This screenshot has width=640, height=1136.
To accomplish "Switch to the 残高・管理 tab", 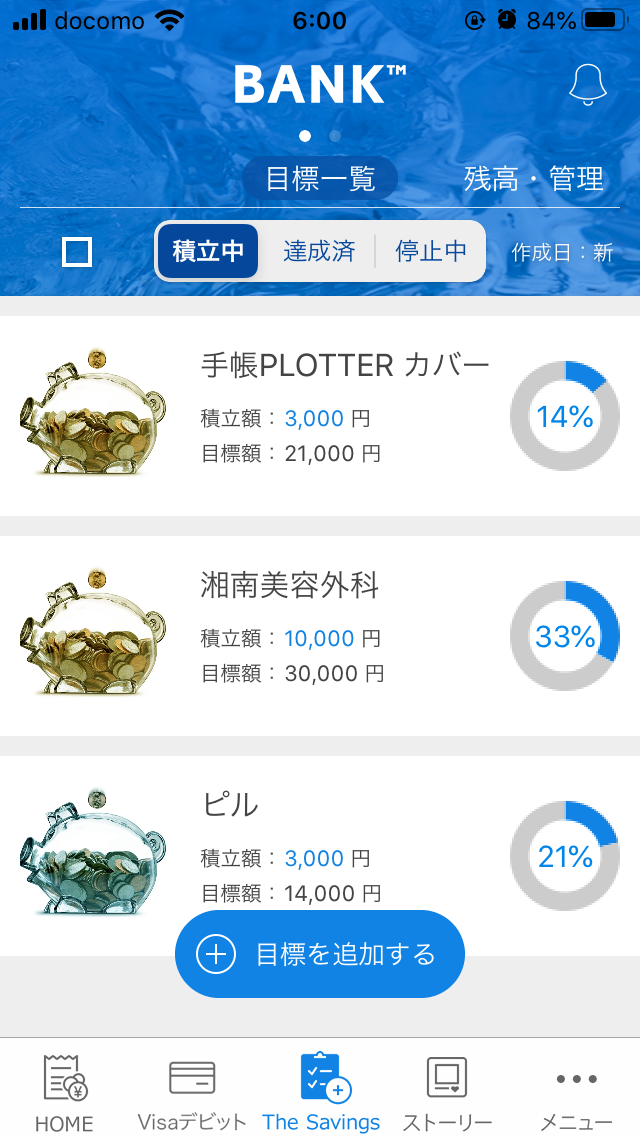I will coord(533,179).
